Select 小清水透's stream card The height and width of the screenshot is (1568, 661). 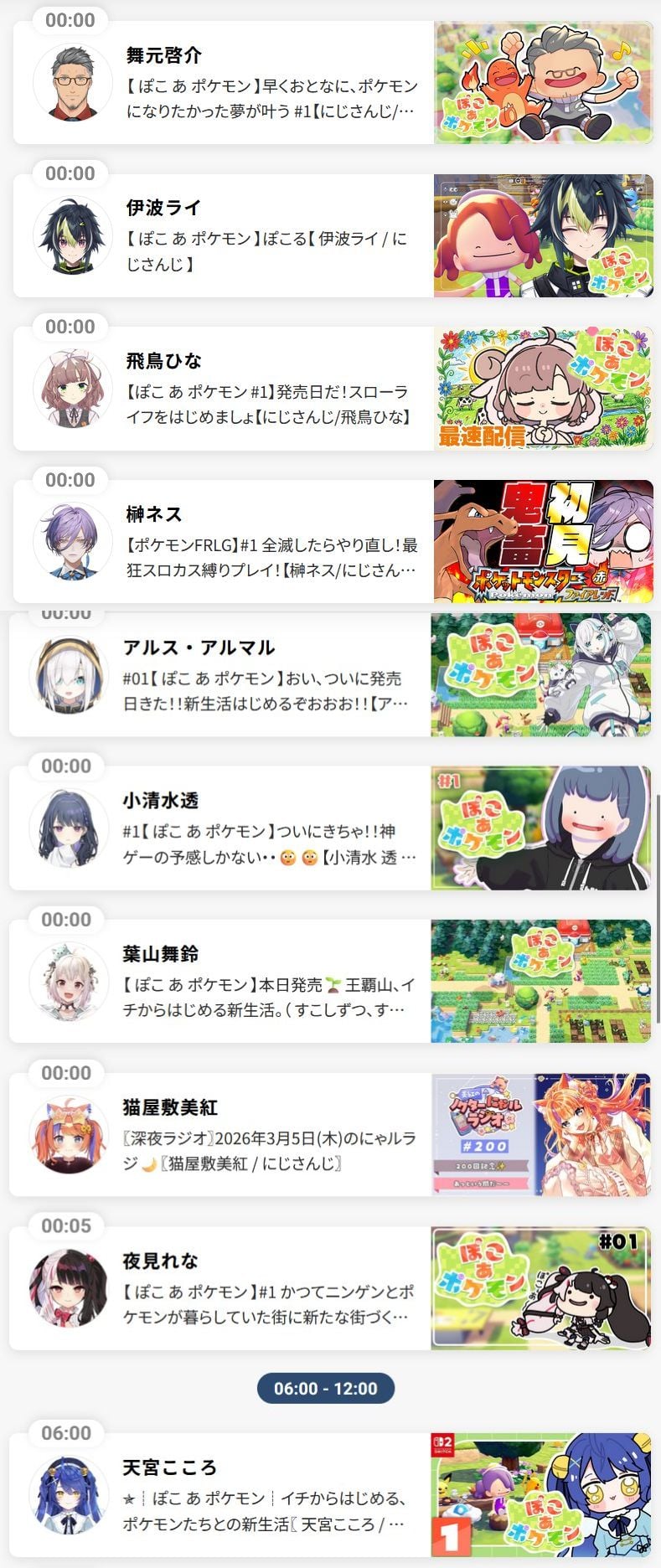(x=268, y=829)
